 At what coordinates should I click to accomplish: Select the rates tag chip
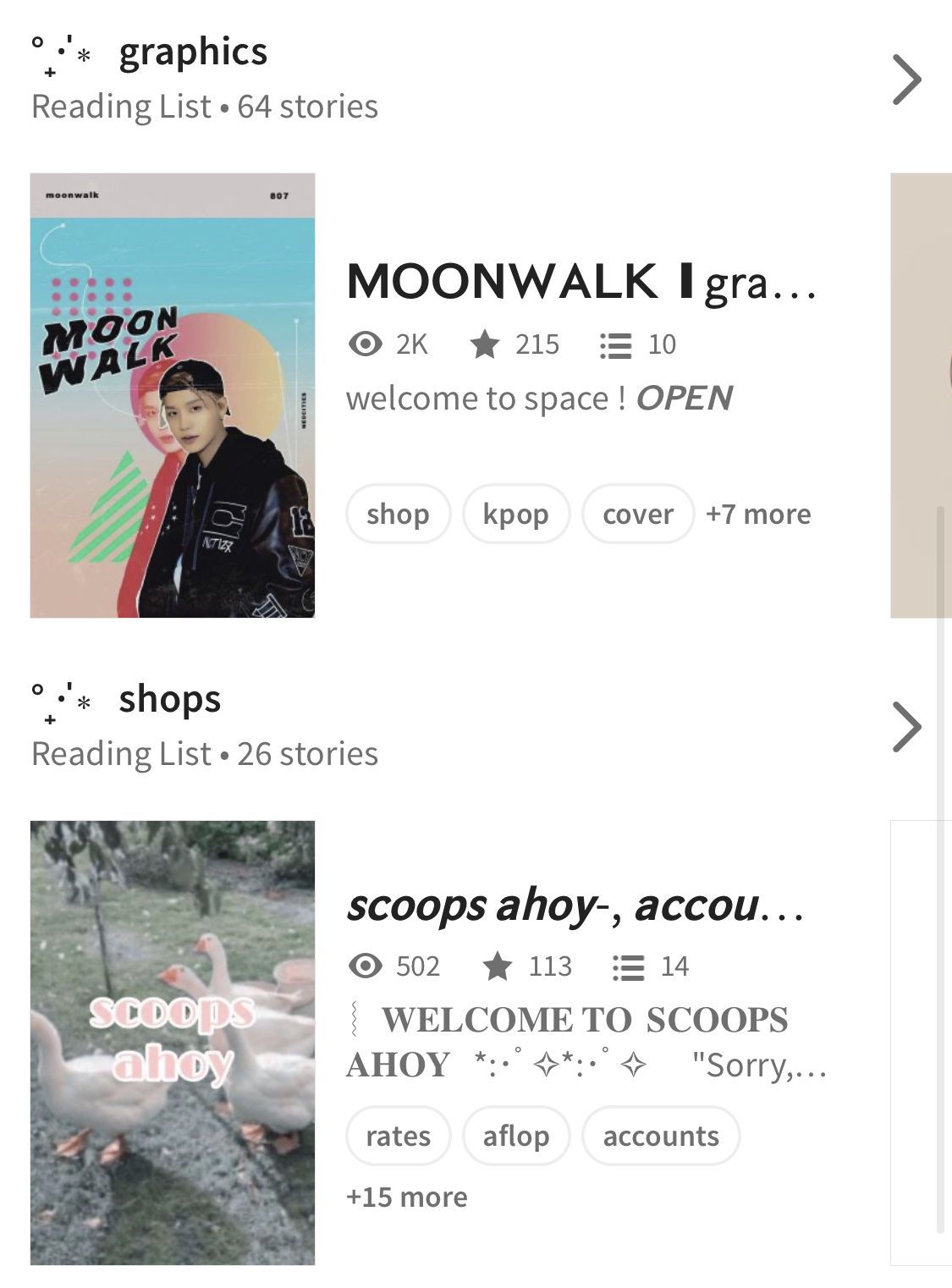398,1136
